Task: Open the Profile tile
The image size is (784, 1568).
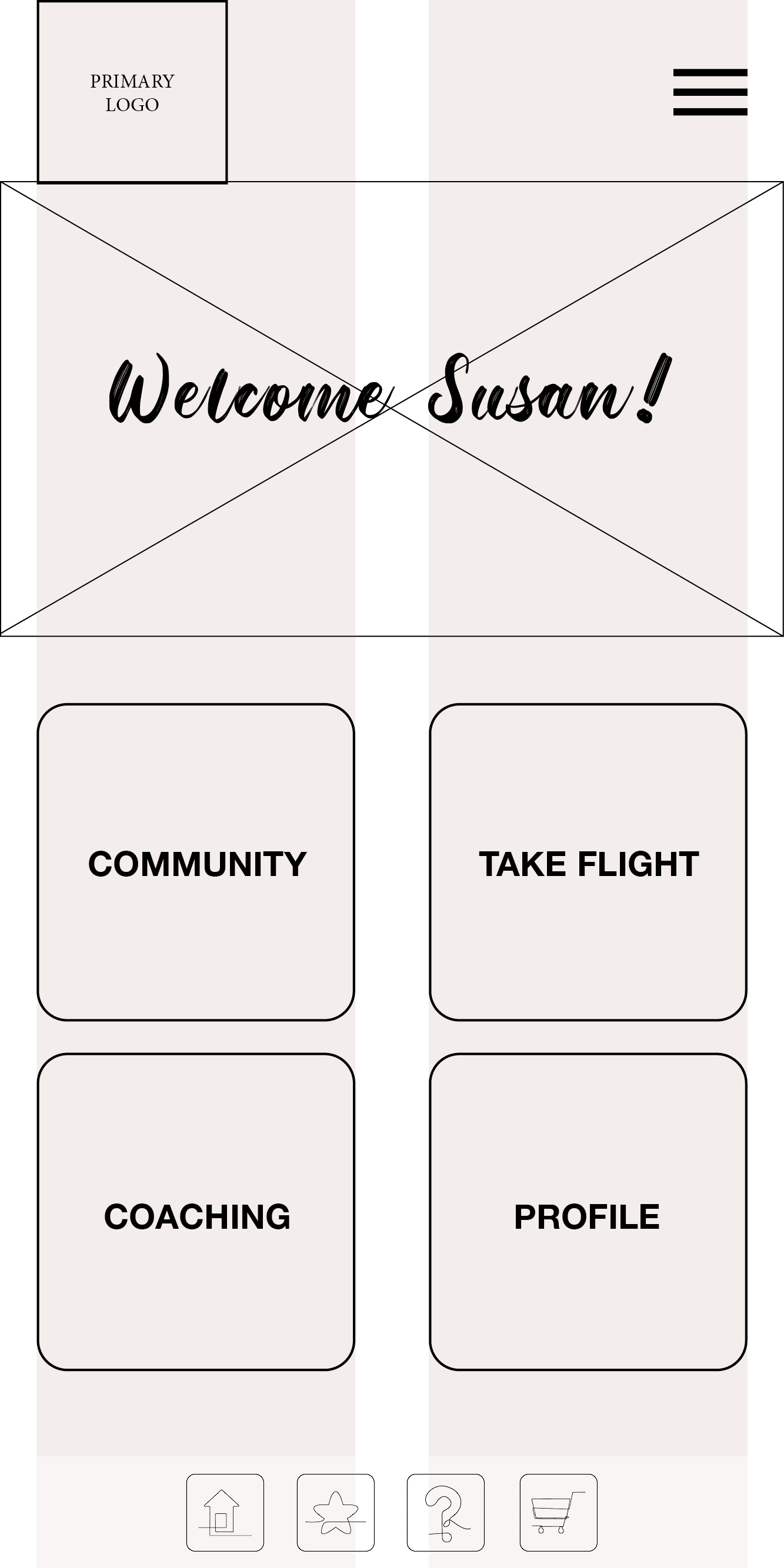Action: coord(588,1212)
